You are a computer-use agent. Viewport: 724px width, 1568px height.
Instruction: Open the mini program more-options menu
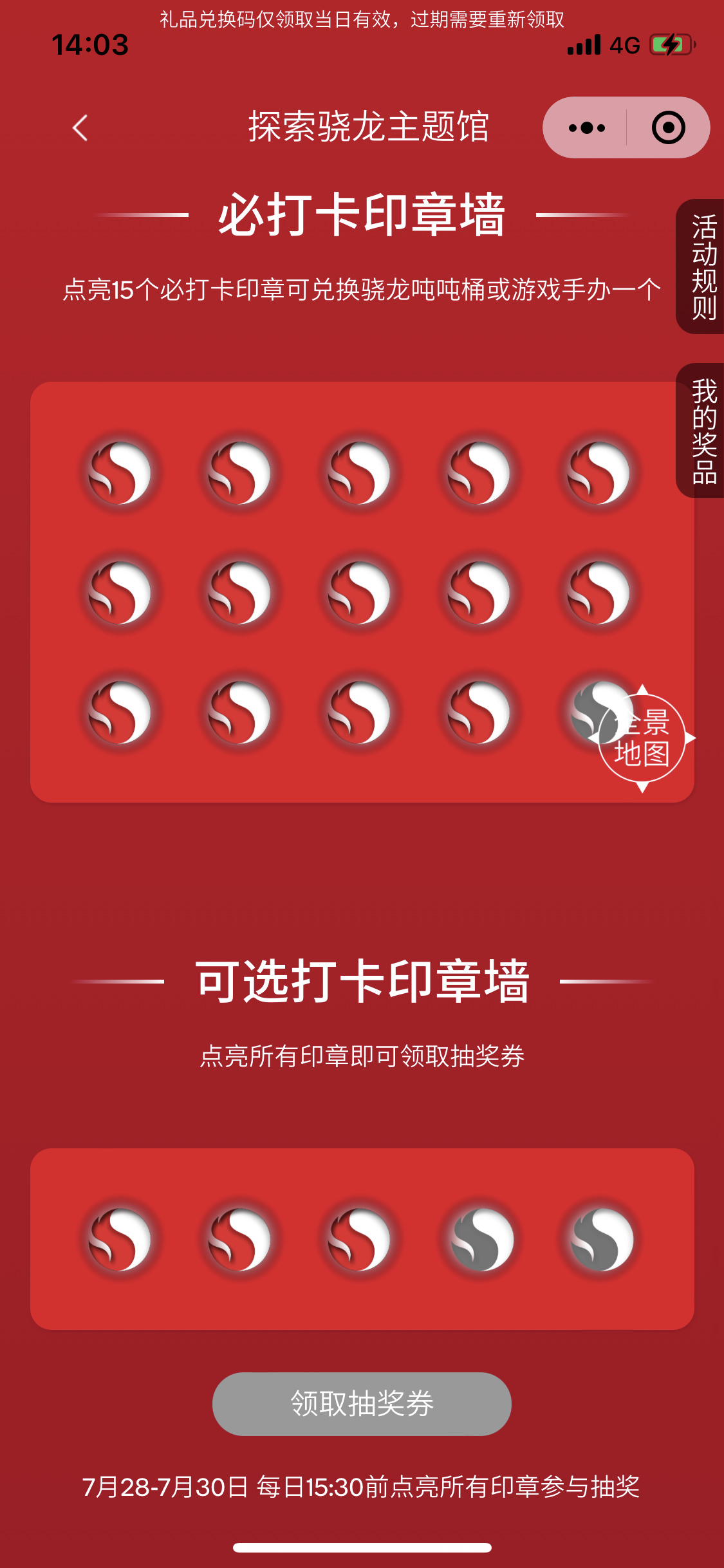586,128
